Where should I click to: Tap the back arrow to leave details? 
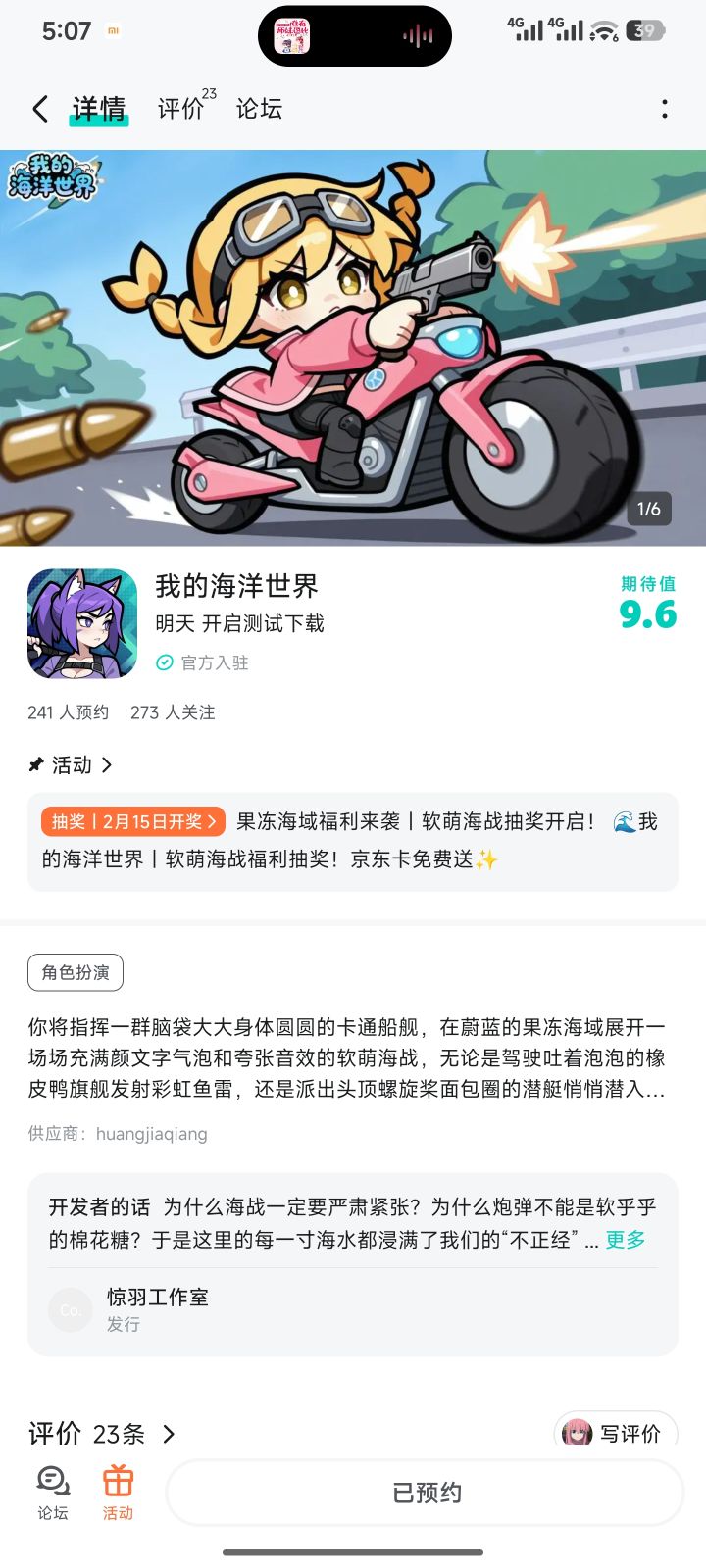pos(39,108)
